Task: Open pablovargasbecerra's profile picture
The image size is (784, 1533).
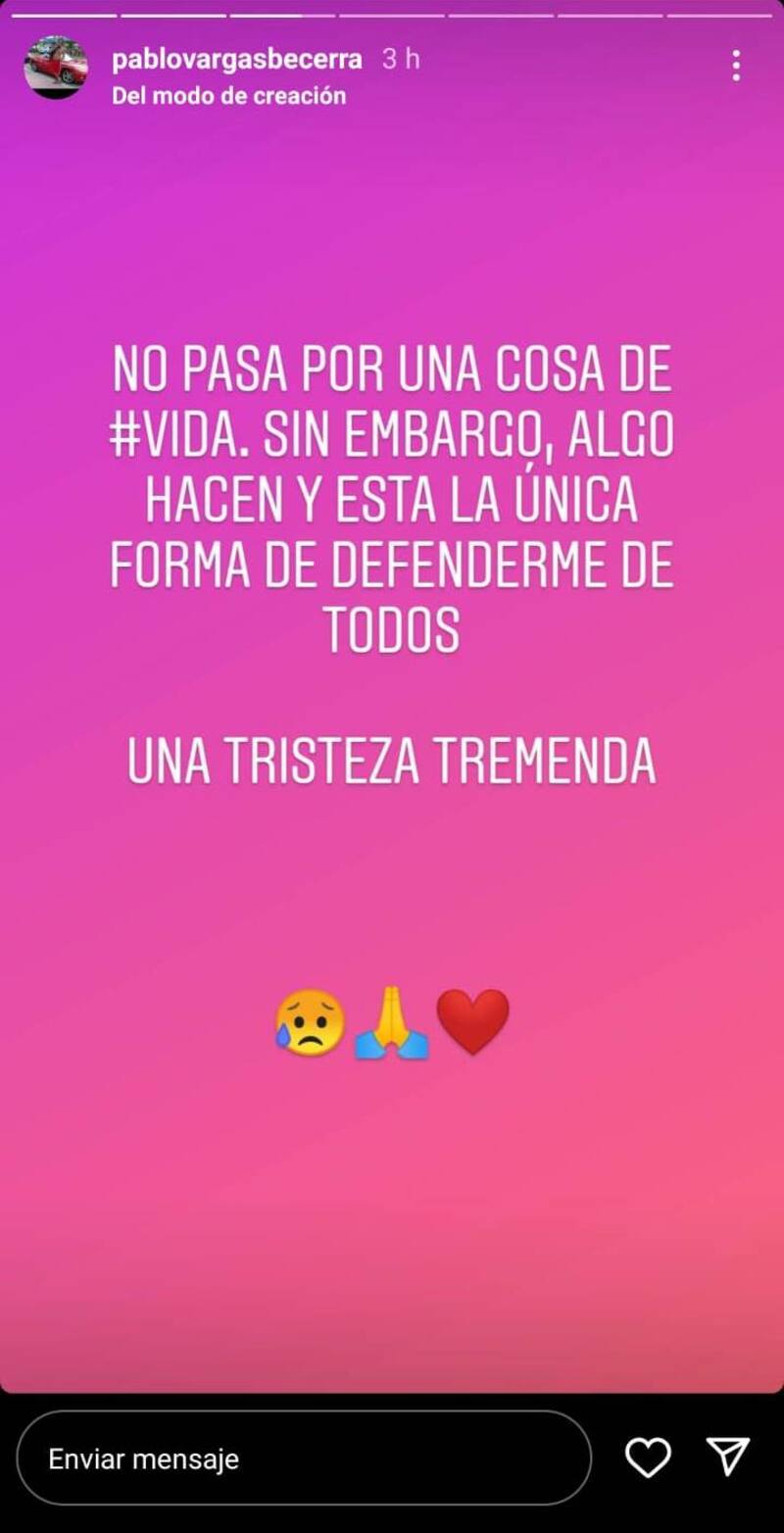Action: coord(56,68)
